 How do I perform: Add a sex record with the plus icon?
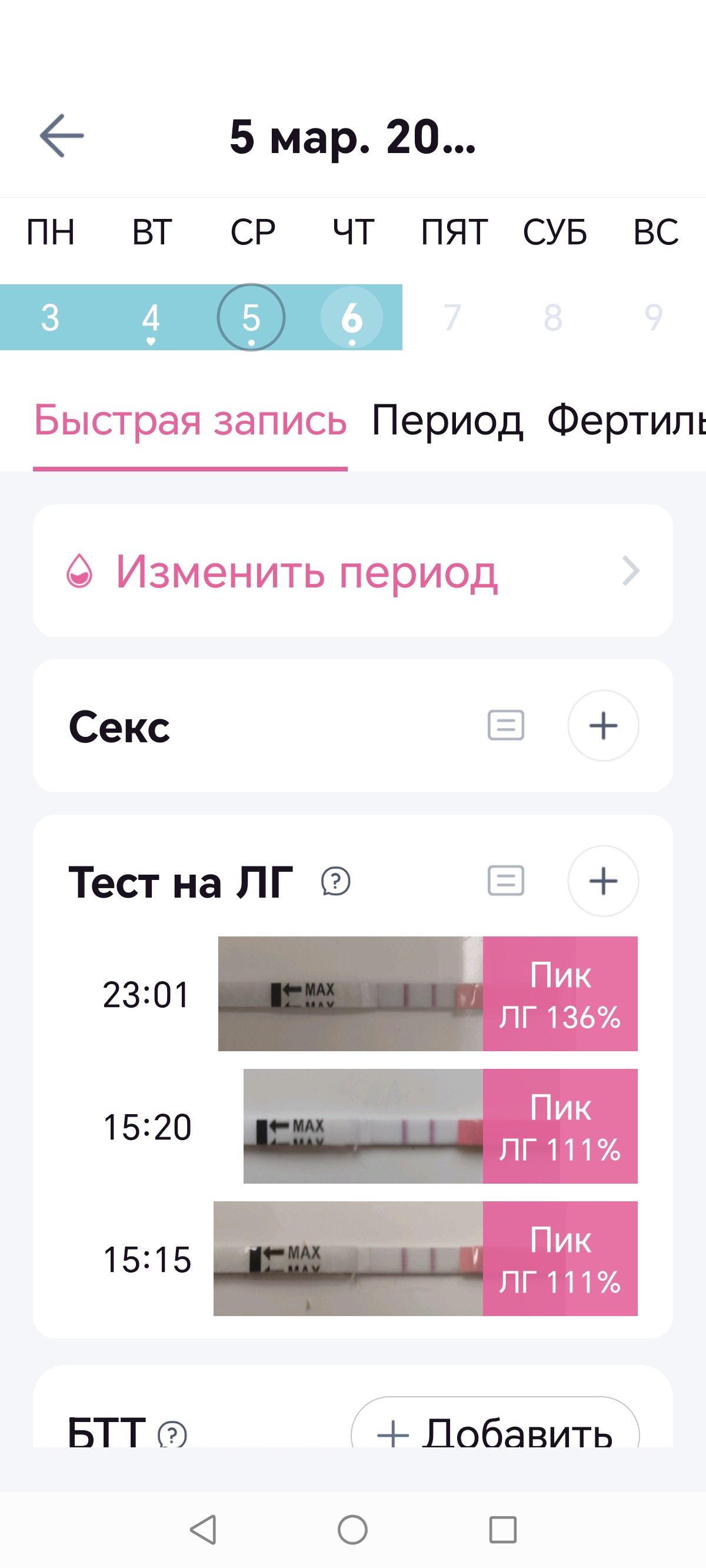click(603, 726)
